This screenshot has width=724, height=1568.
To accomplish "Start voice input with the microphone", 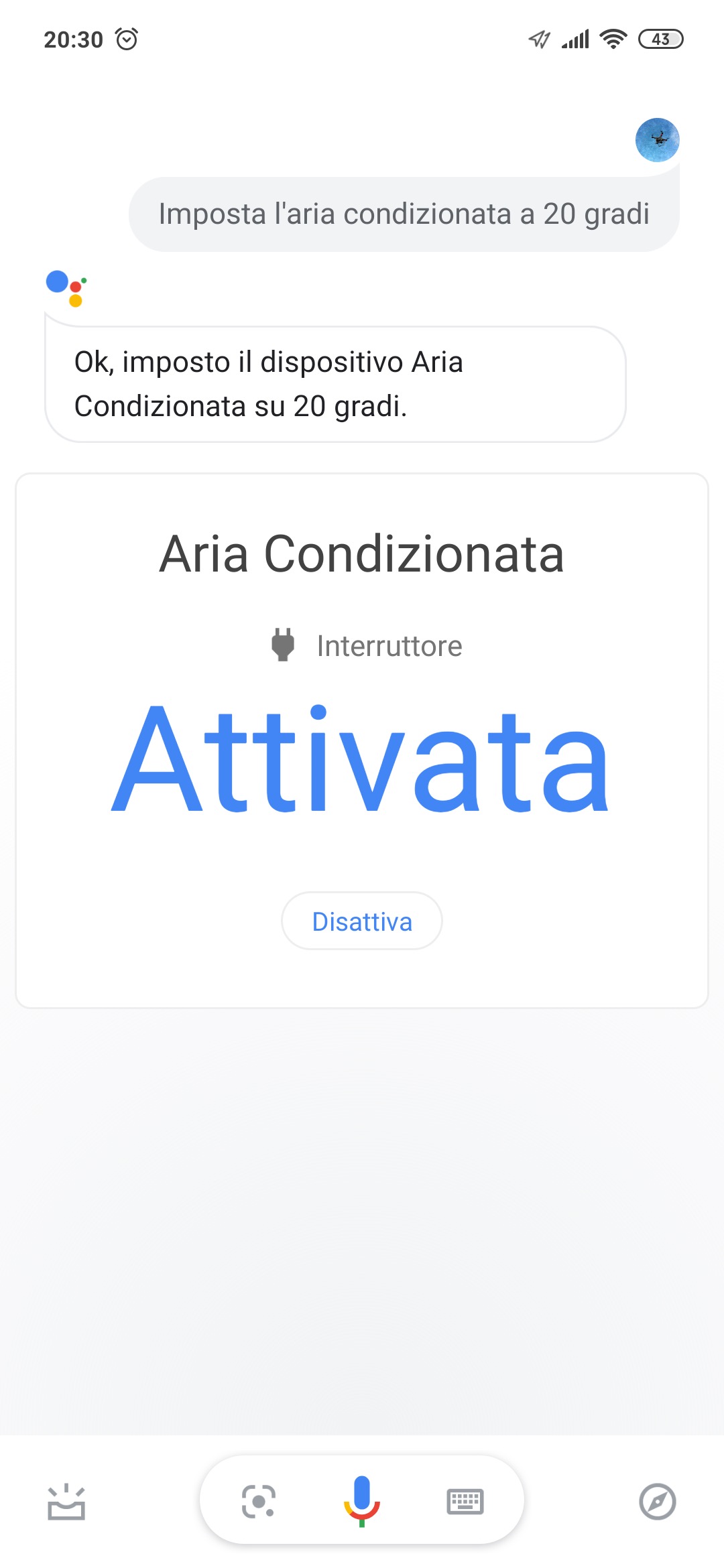I will pos(362,1500).
